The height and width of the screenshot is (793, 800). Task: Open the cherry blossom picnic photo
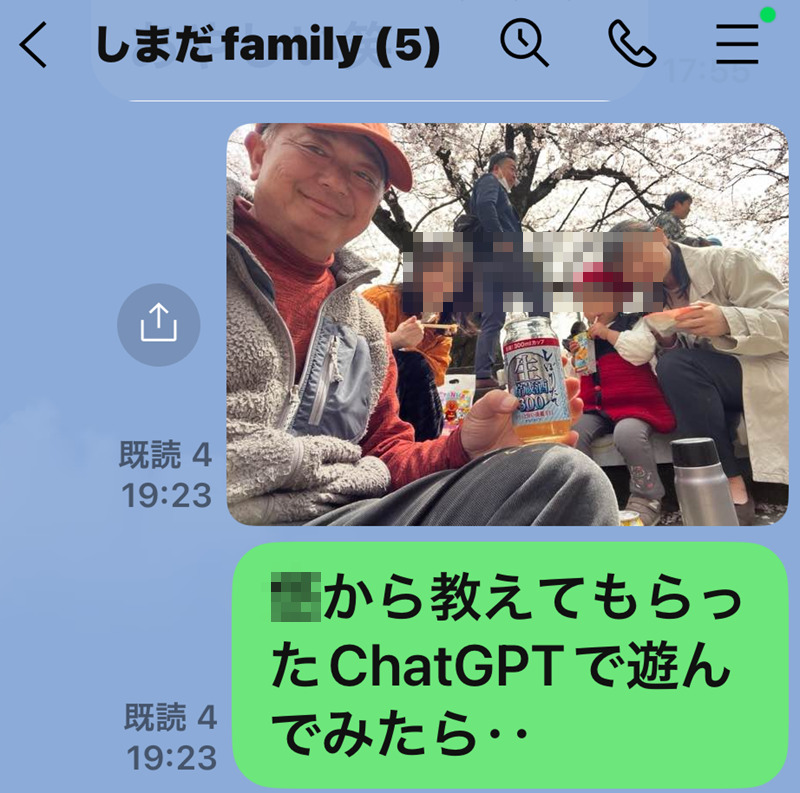[507, 324]
